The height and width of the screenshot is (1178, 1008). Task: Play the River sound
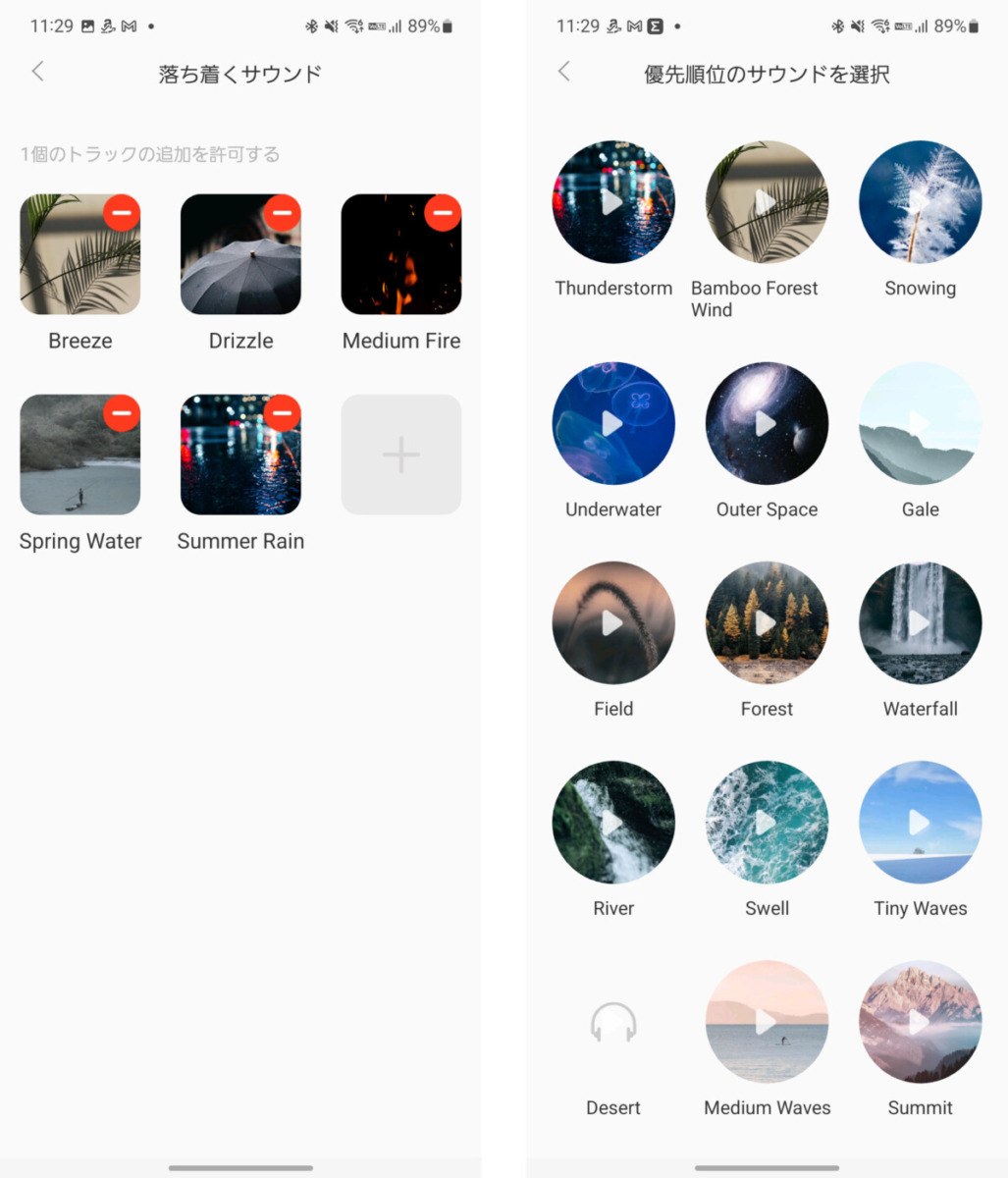click(x=613, y=823)
